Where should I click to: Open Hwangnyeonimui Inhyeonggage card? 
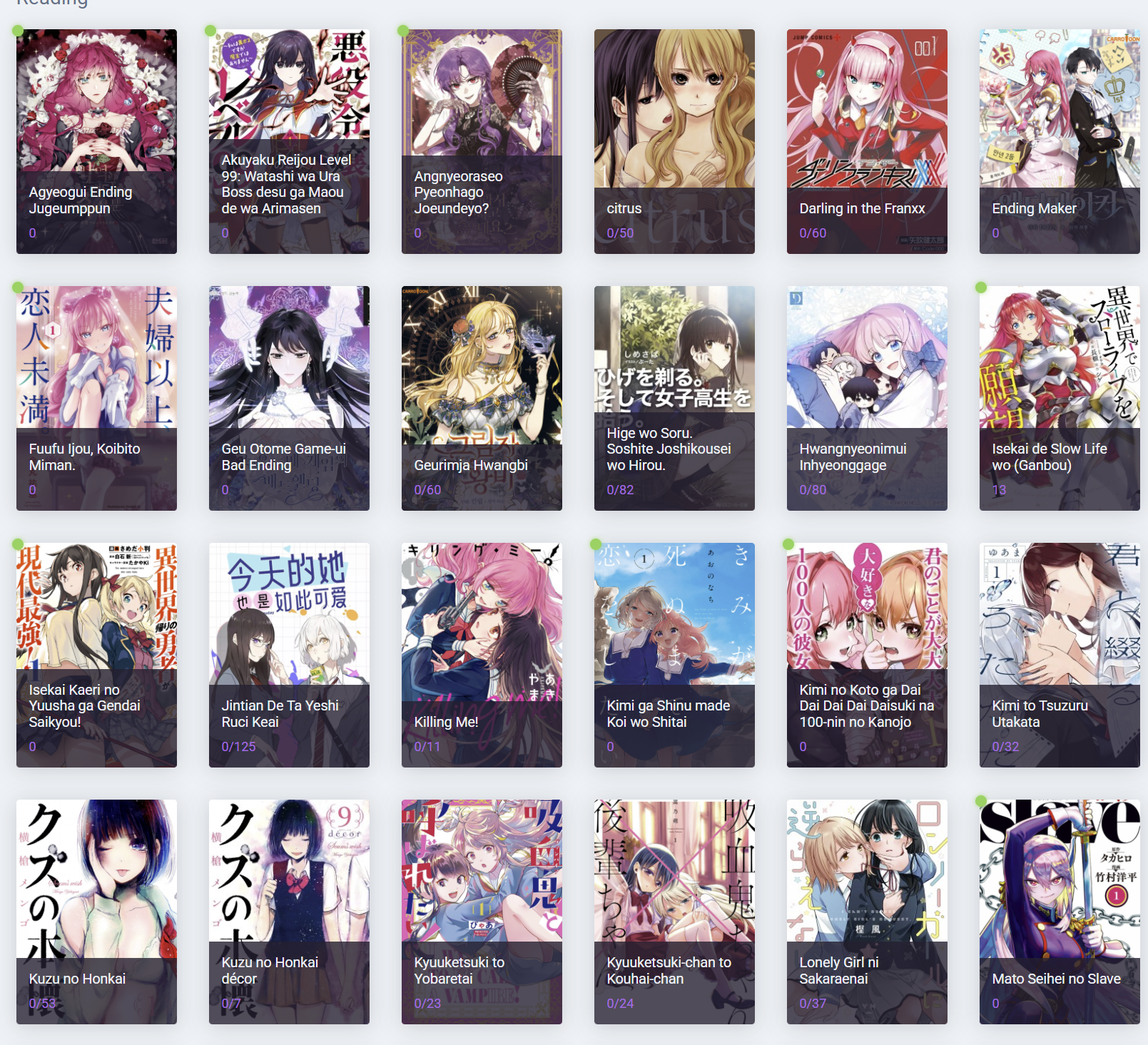tap(867, 398)
